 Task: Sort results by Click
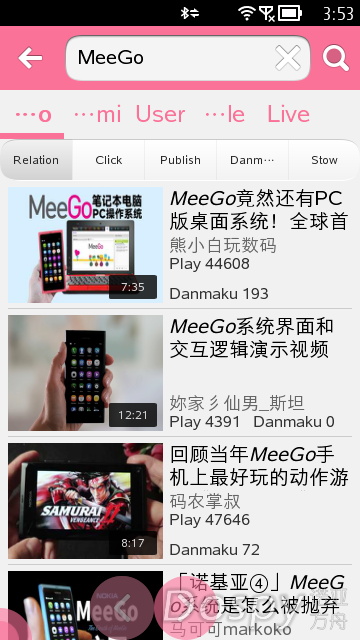[109, 160]
